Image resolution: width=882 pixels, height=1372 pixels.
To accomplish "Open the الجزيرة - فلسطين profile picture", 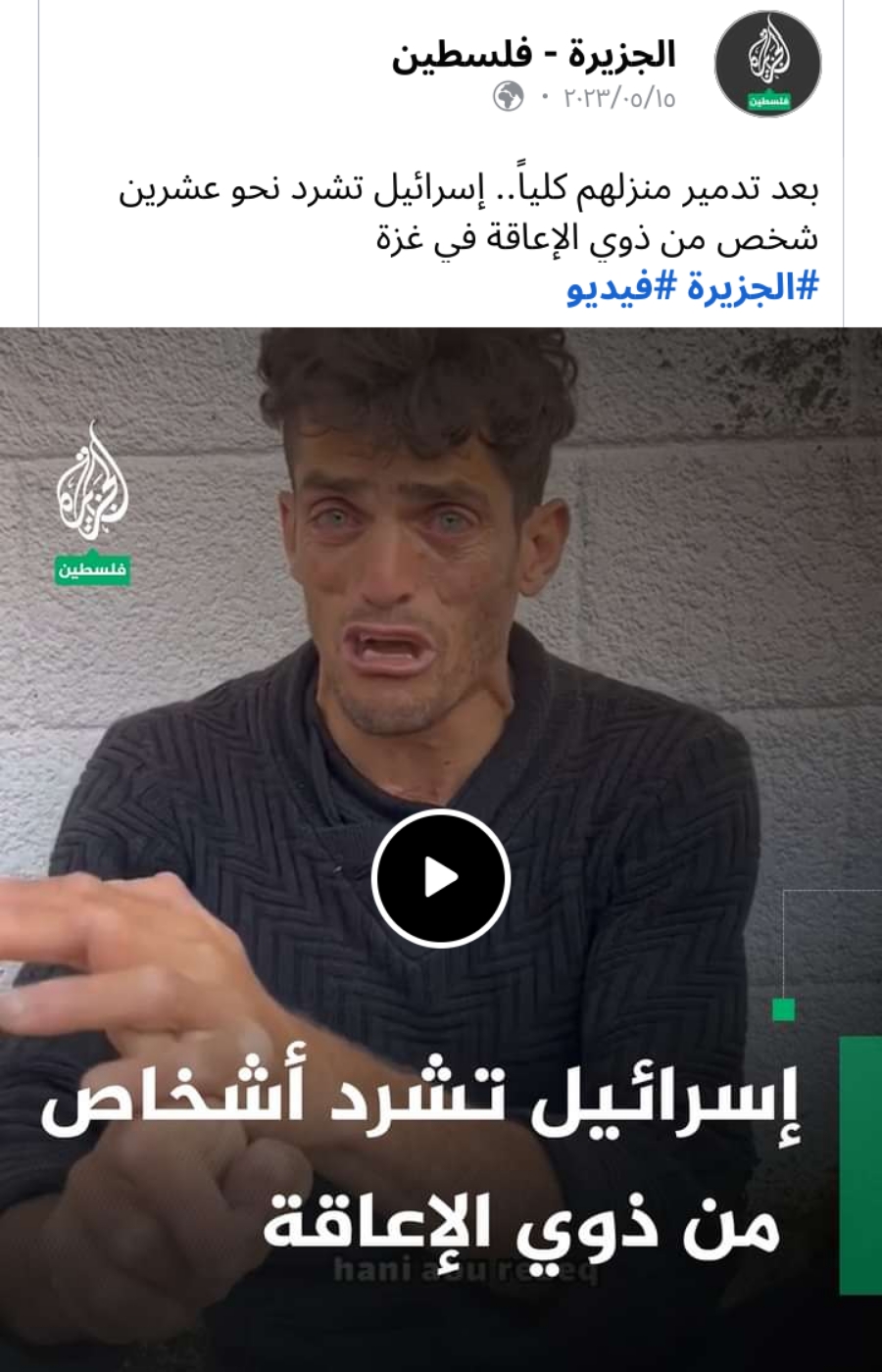I will pos(768,66).
